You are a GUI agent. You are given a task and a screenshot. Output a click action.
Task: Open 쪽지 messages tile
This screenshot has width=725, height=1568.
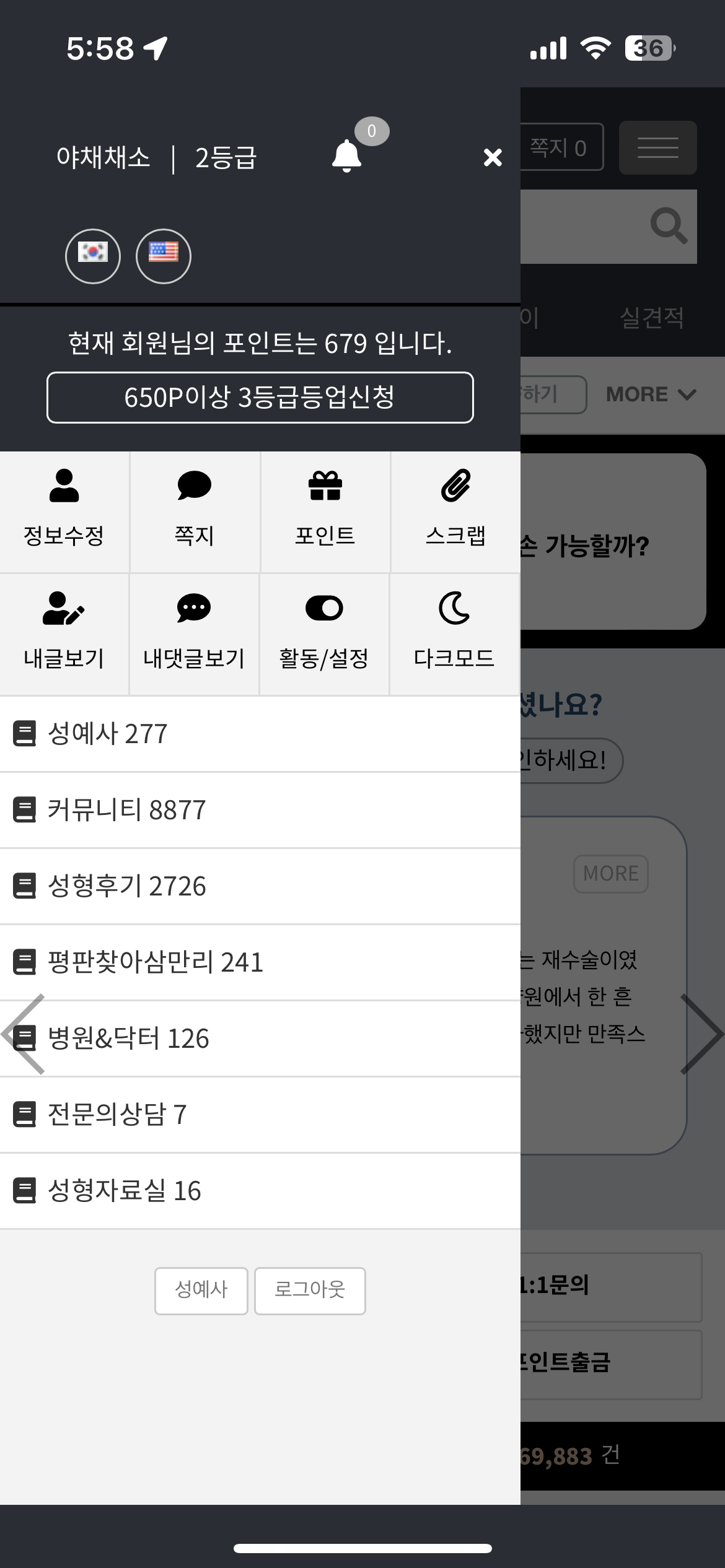[195, 512]
